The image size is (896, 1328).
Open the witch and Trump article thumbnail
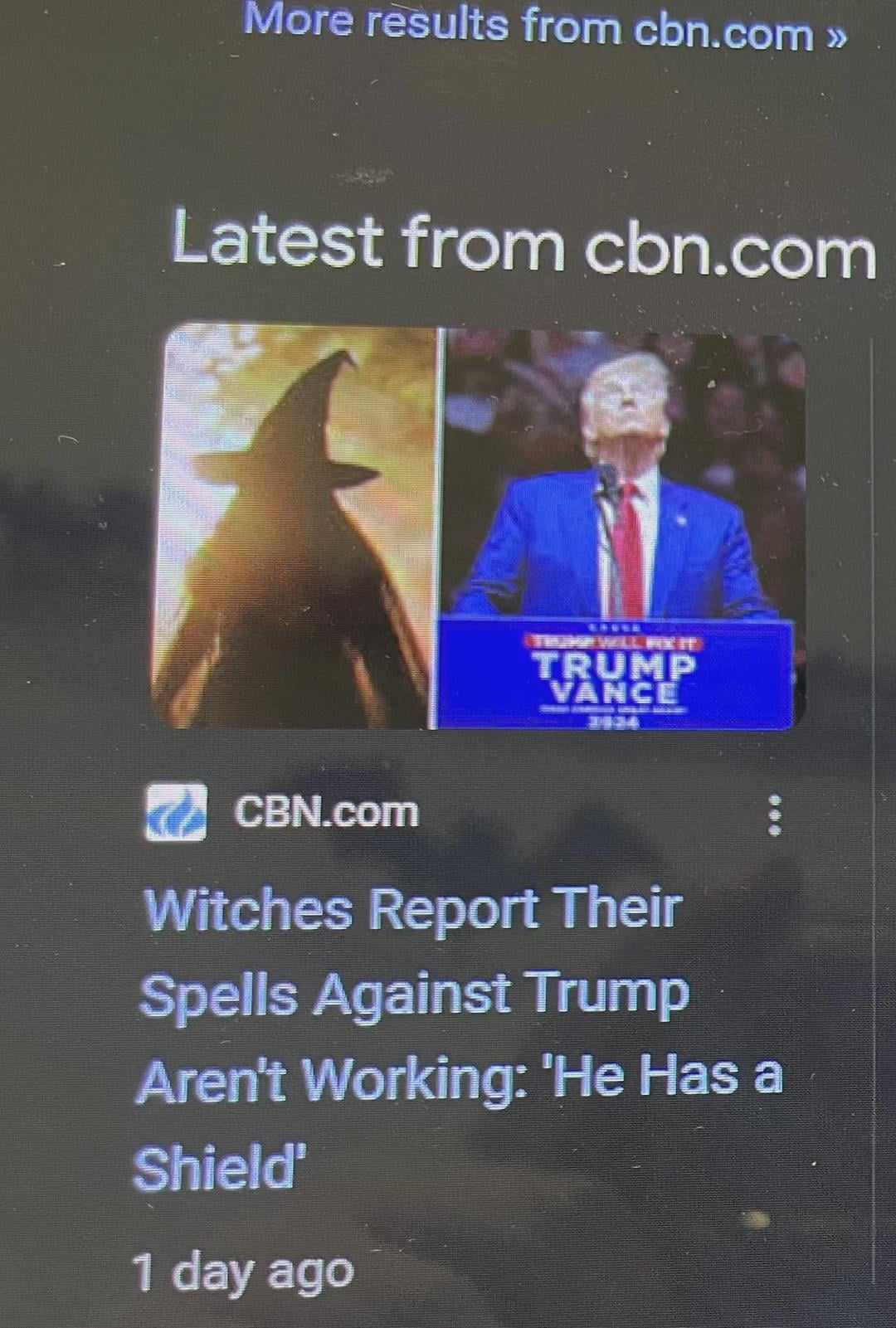click(477, 528)
